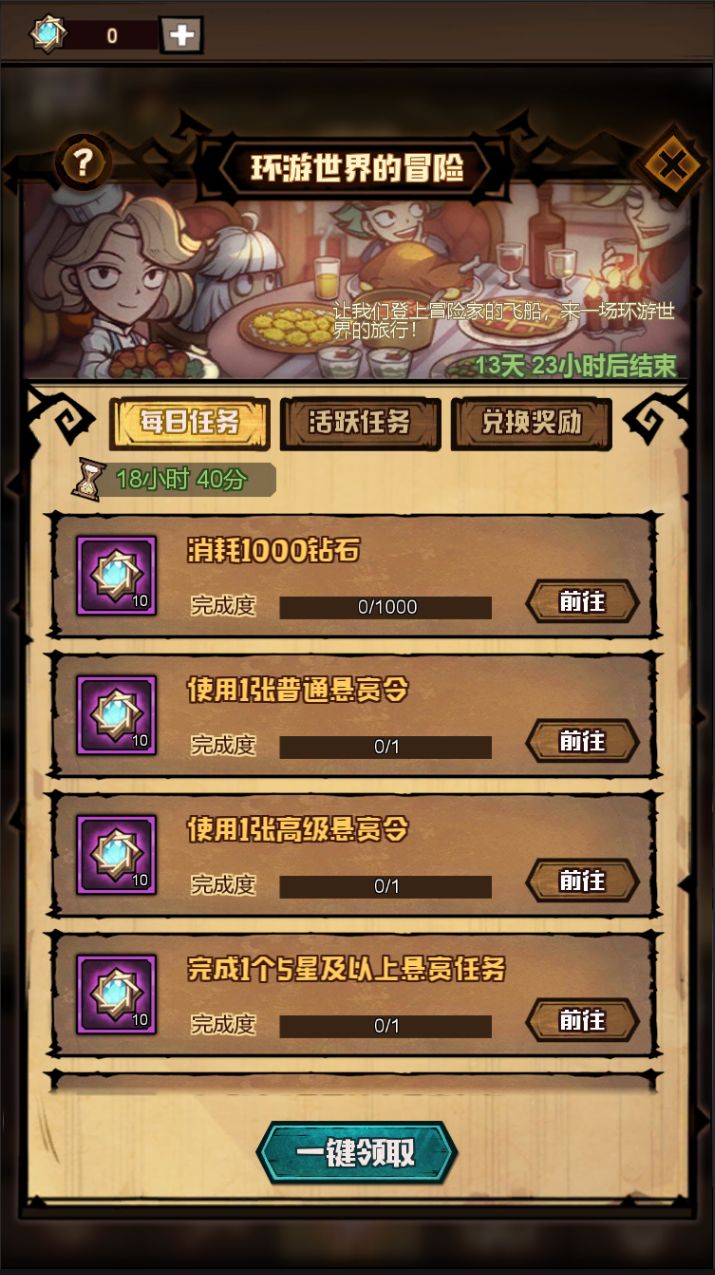Open the question mark help icon
715x1275 pixels.
point(83,165)
